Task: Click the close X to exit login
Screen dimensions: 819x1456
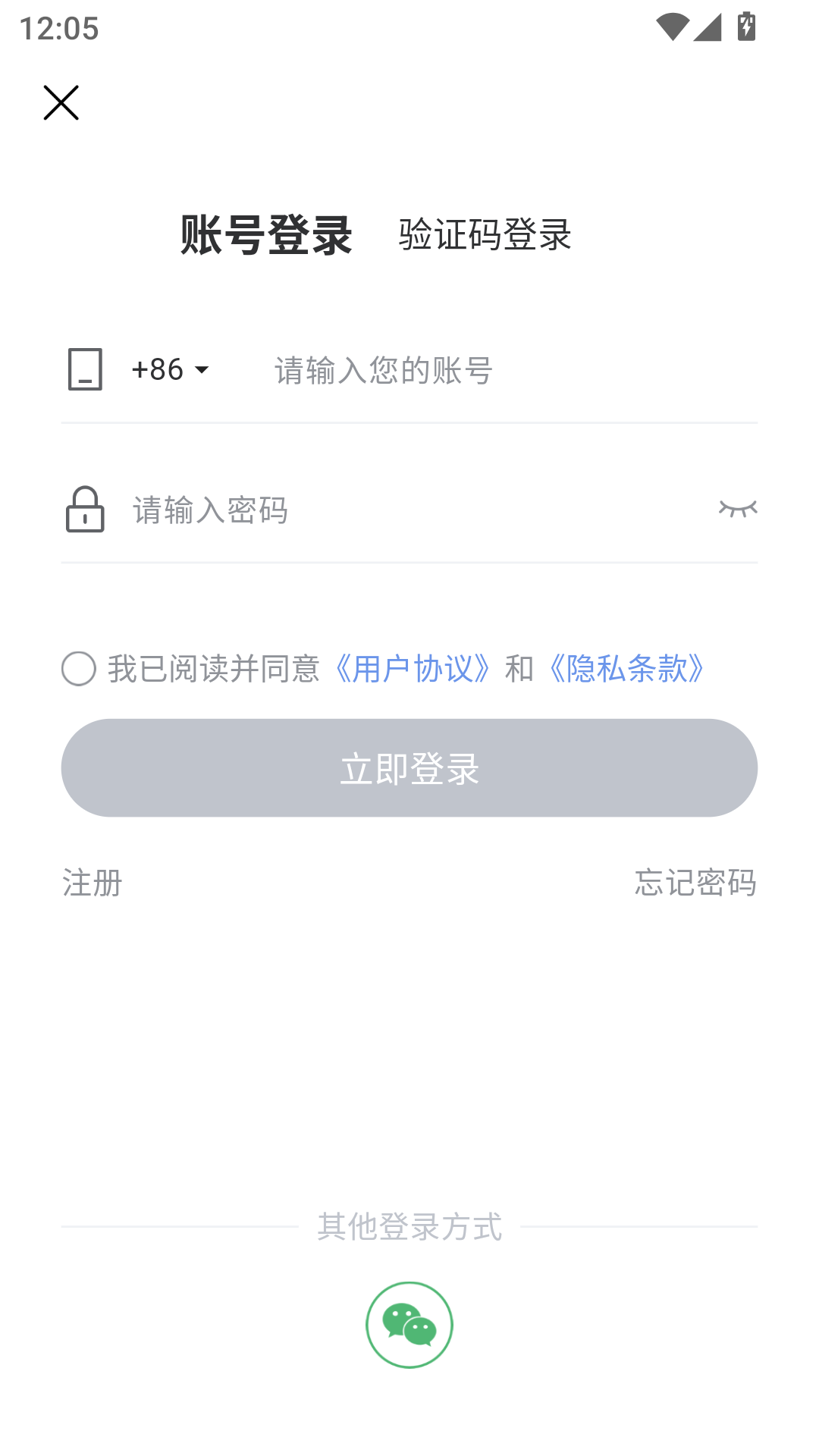Action: tap(61, 103)
